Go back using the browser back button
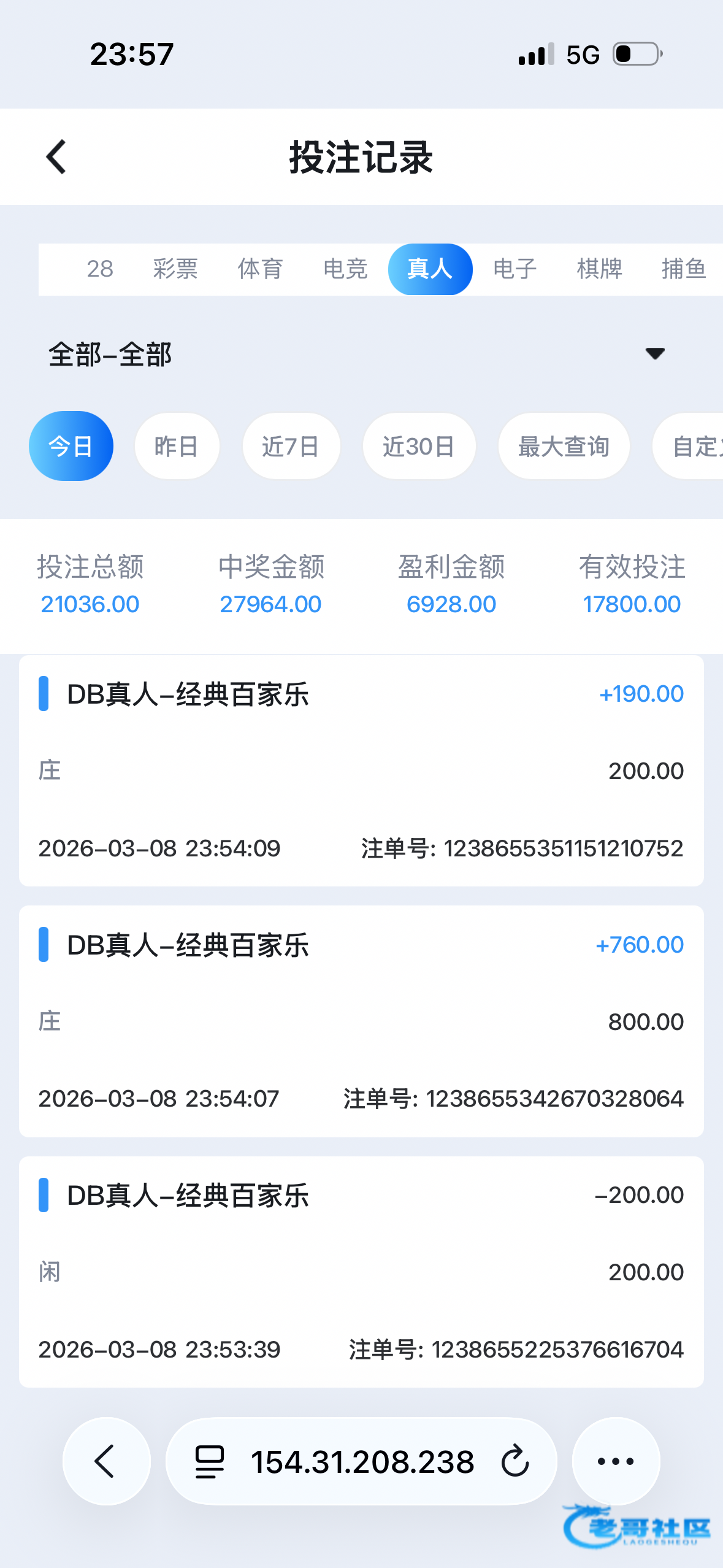Viewport: 723px width, 1568px height. tap(106, 1461)
